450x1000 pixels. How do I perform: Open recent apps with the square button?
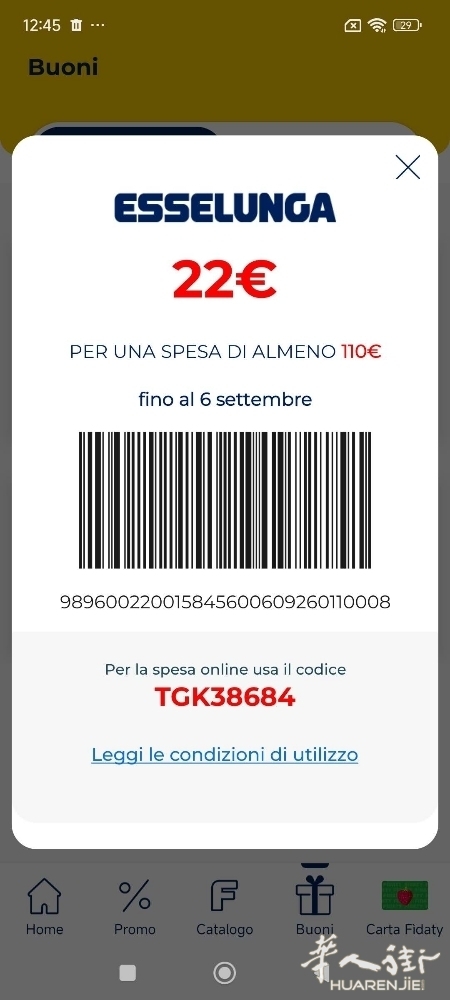point(127,973)
